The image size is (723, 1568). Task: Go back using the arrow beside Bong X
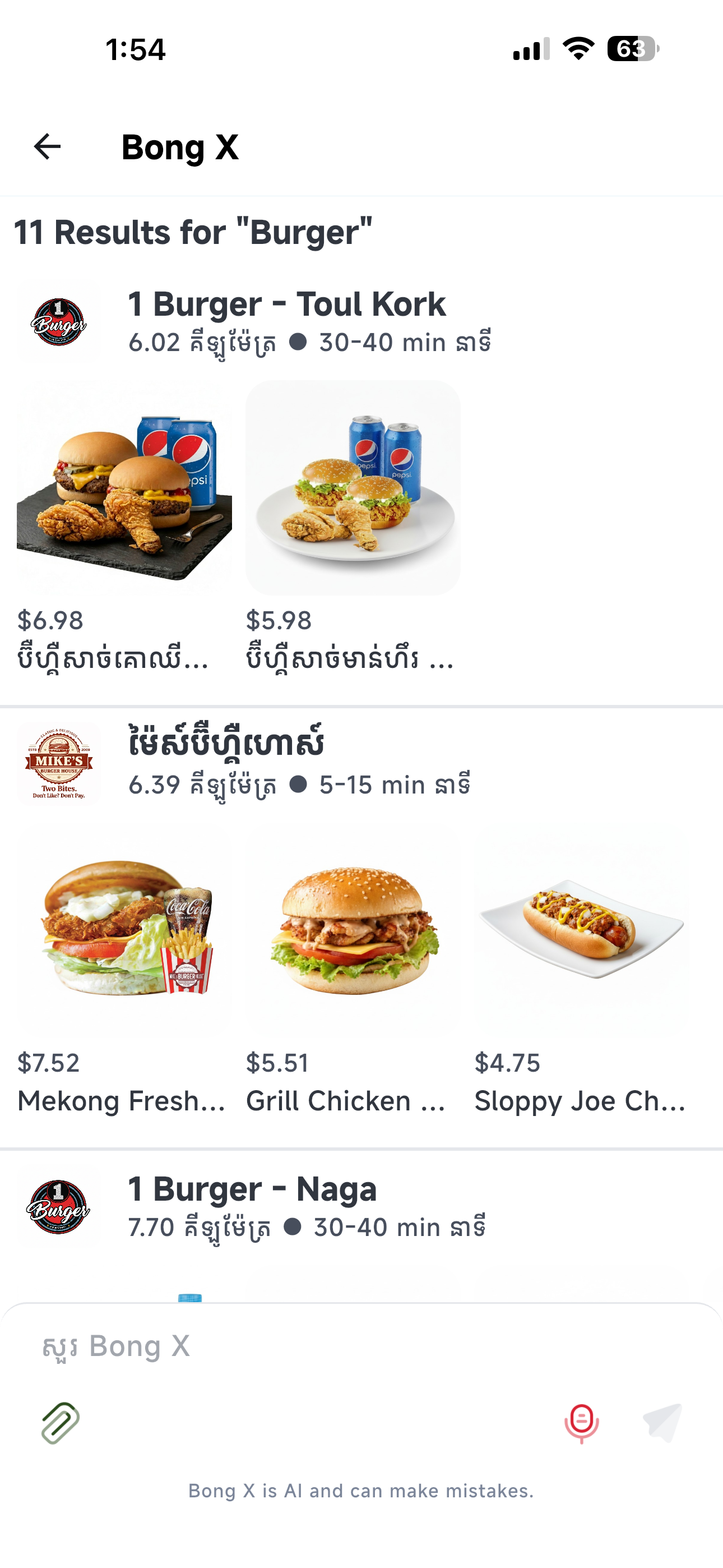pos(47,147)
